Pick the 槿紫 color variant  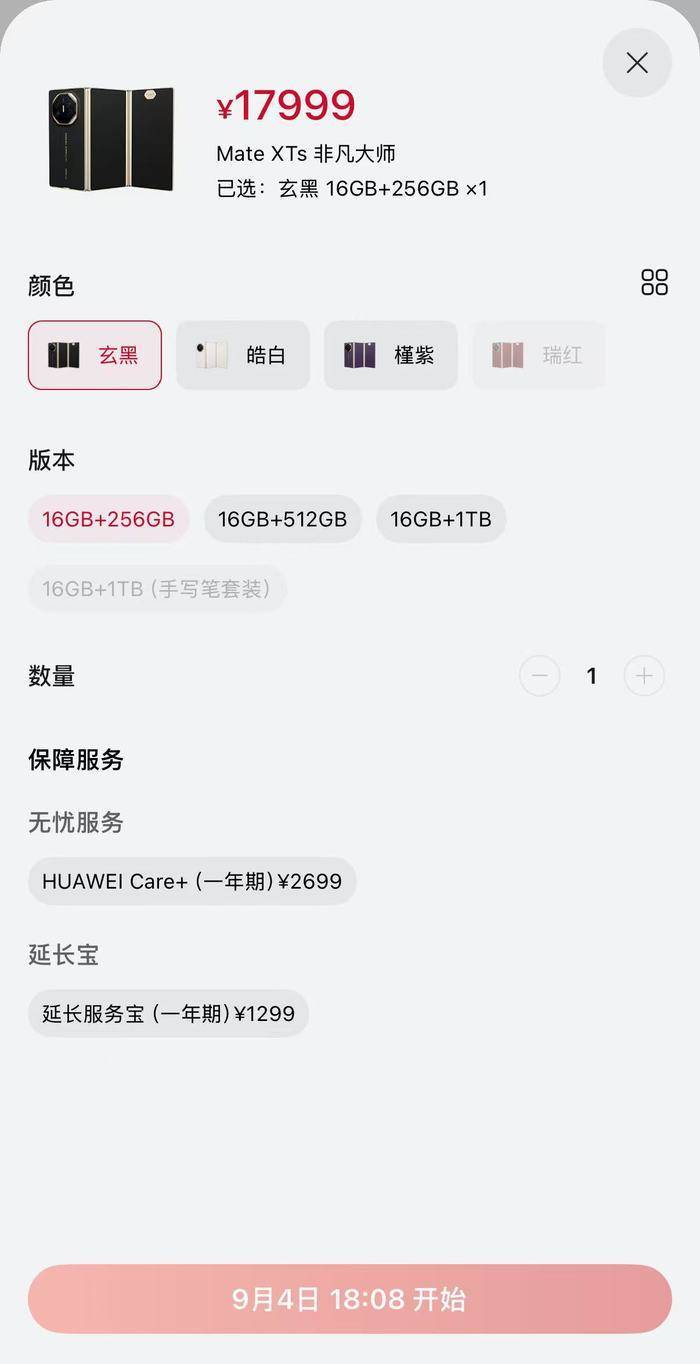(391, 355)
